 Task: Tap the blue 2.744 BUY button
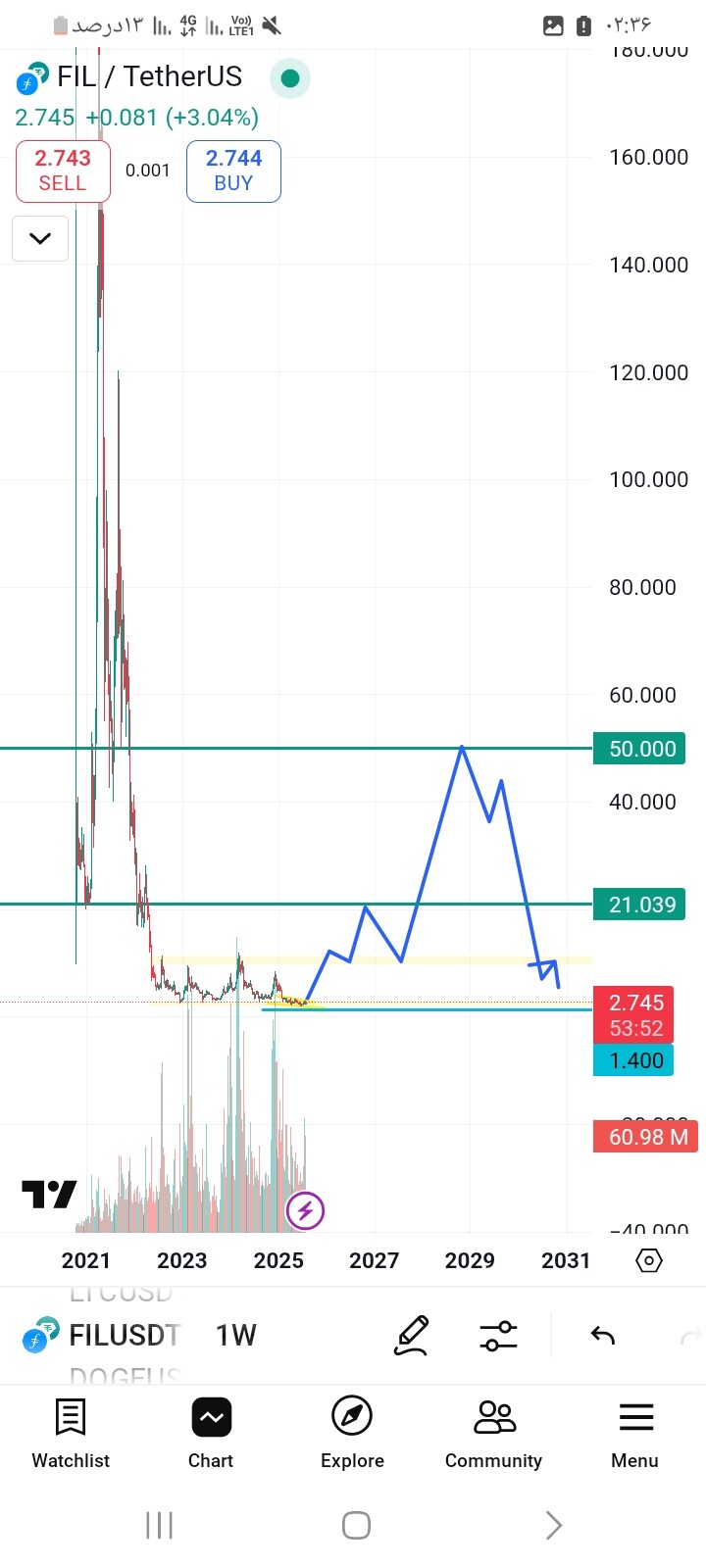pyautogui.click(x=233, y=171)
